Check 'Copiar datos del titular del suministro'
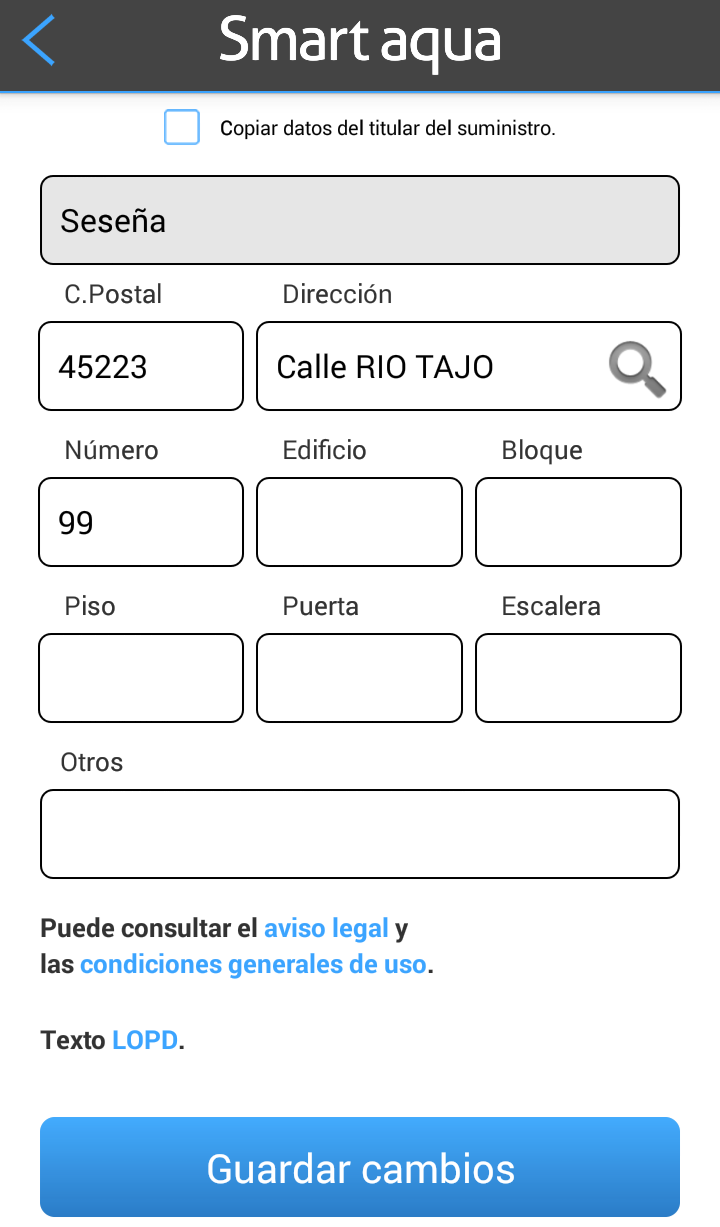Viewport: 720px width, 1227px height. tap(182, 127)
